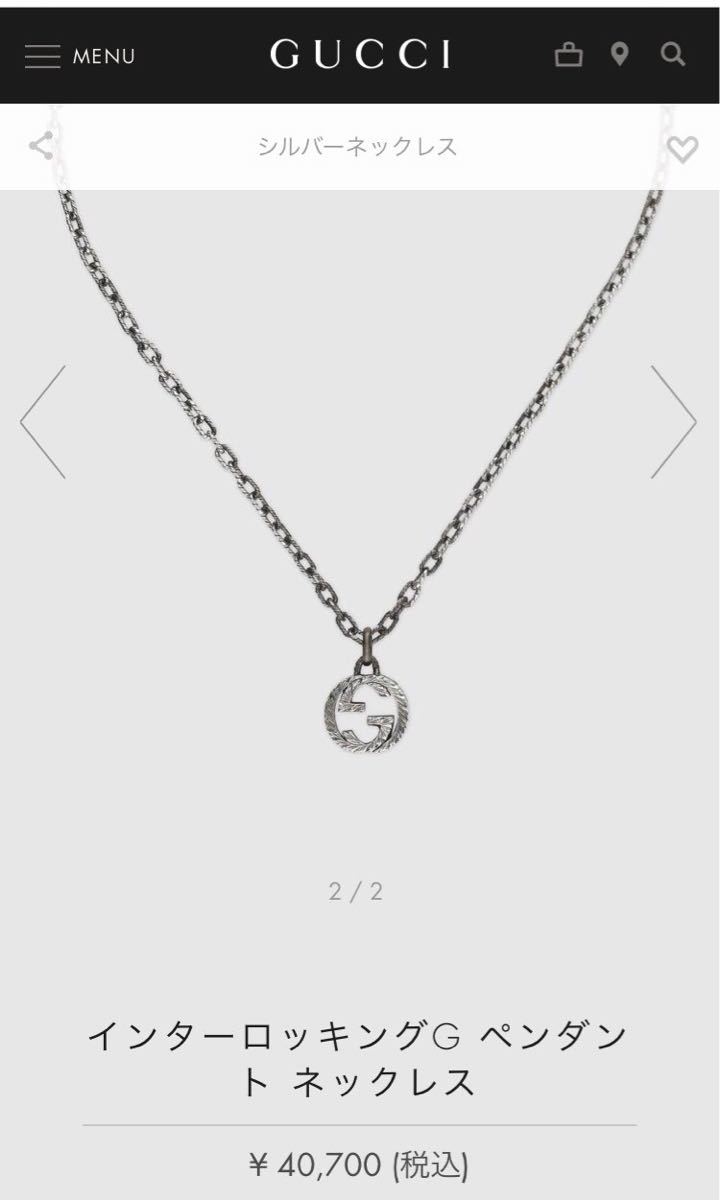This screenshot has width=720, height=1200.
Task: Open the MENU drawer
Action: 80,56
